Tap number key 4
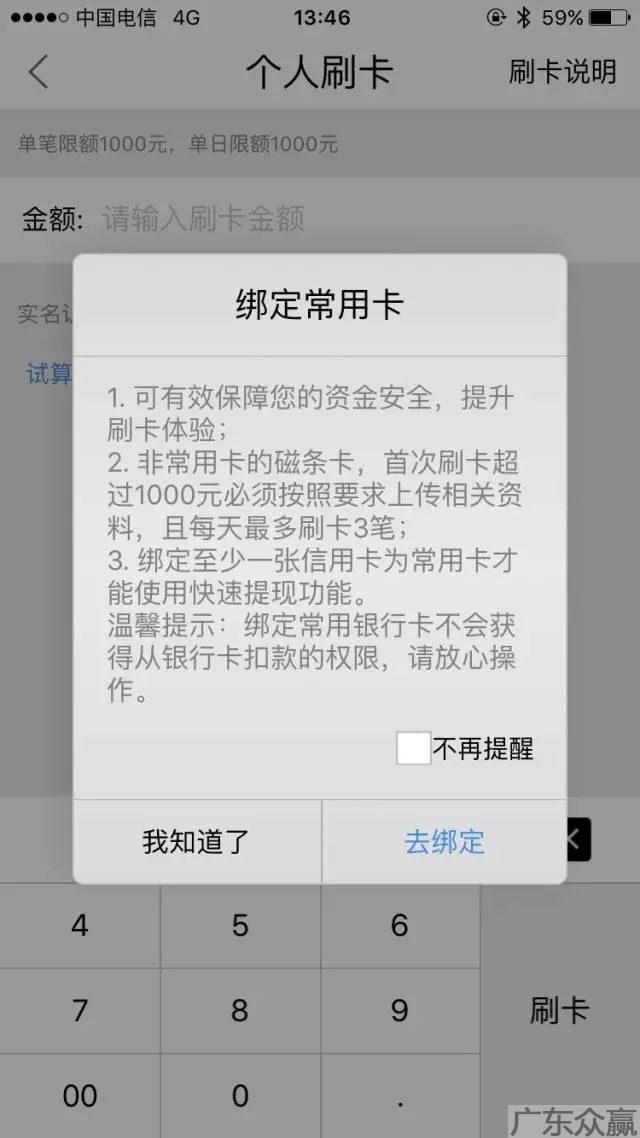The image size is (640, 1138). point(80,925)
